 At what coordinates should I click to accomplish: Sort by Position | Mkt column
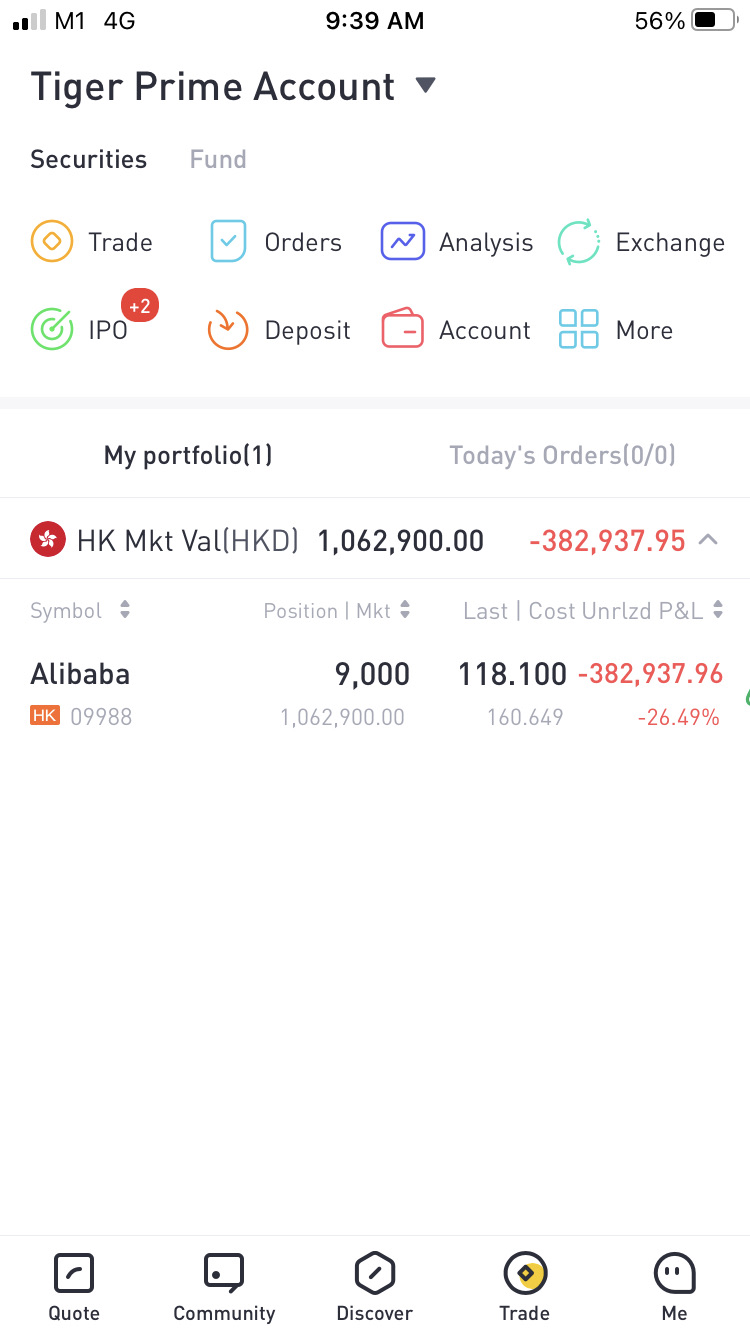click(337, 610)
